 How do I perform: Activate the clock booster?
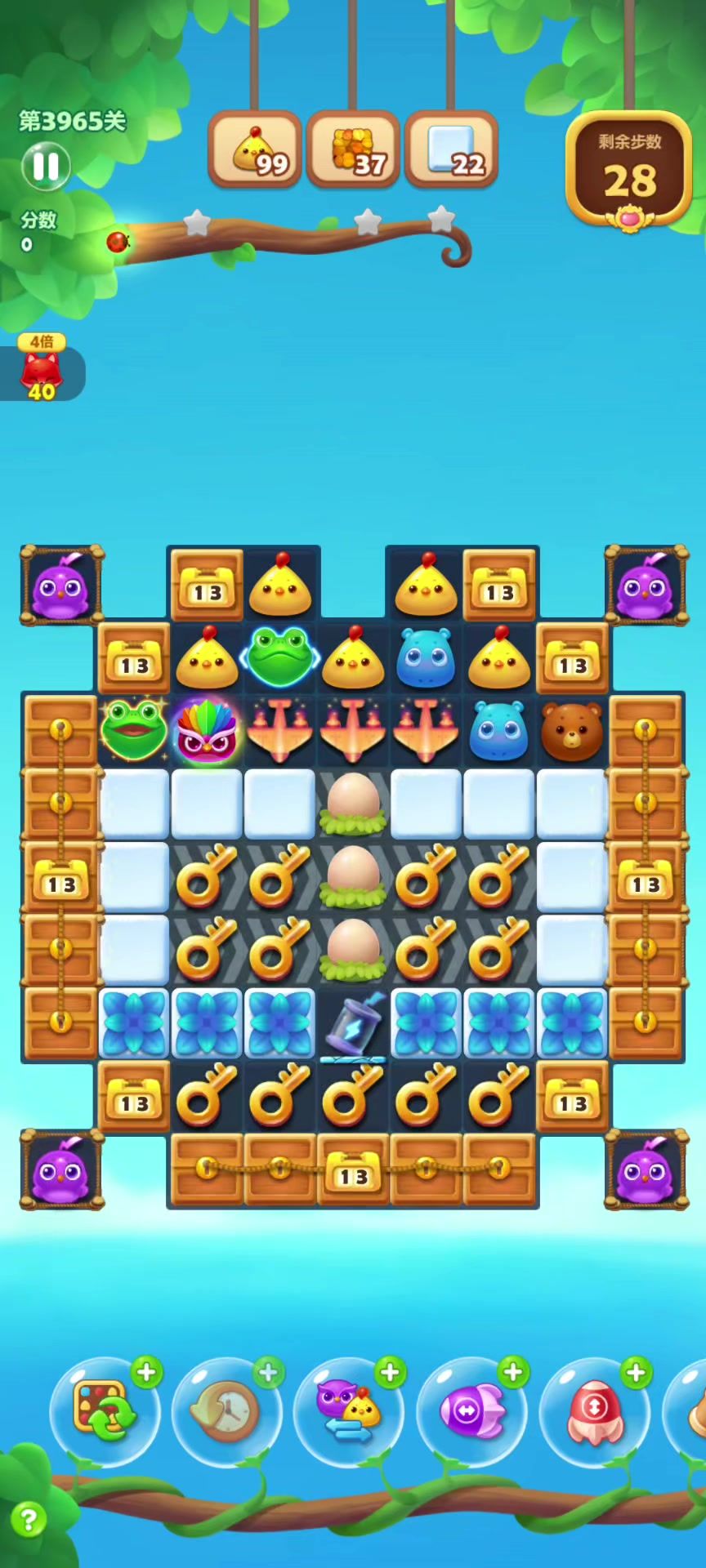point(226,1410)
